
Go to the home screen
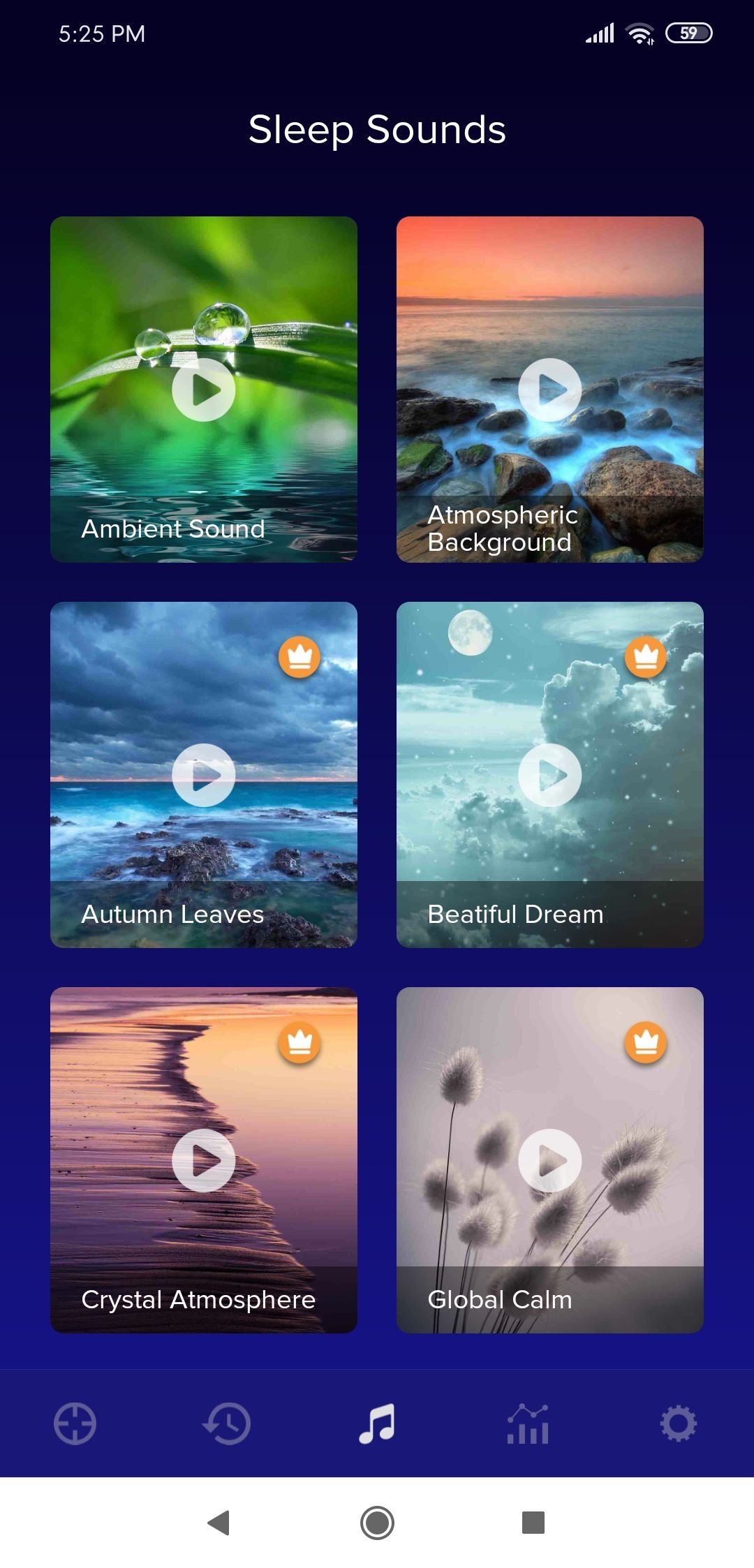[x=377, y=1523]
